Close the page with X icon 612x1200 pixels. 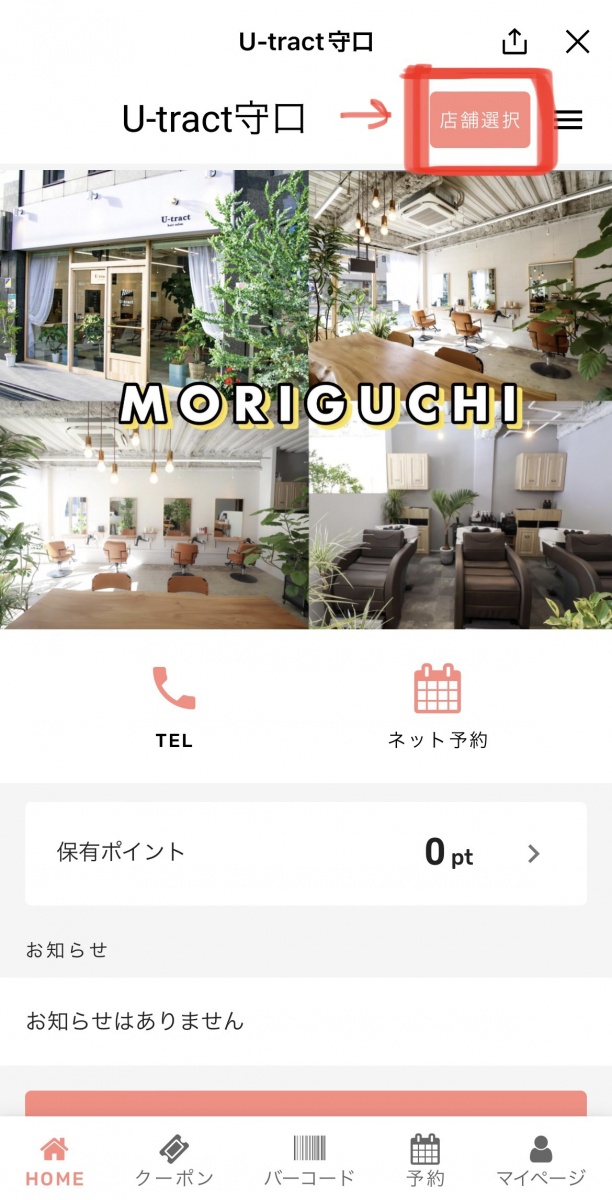click(x=578, y=41)
